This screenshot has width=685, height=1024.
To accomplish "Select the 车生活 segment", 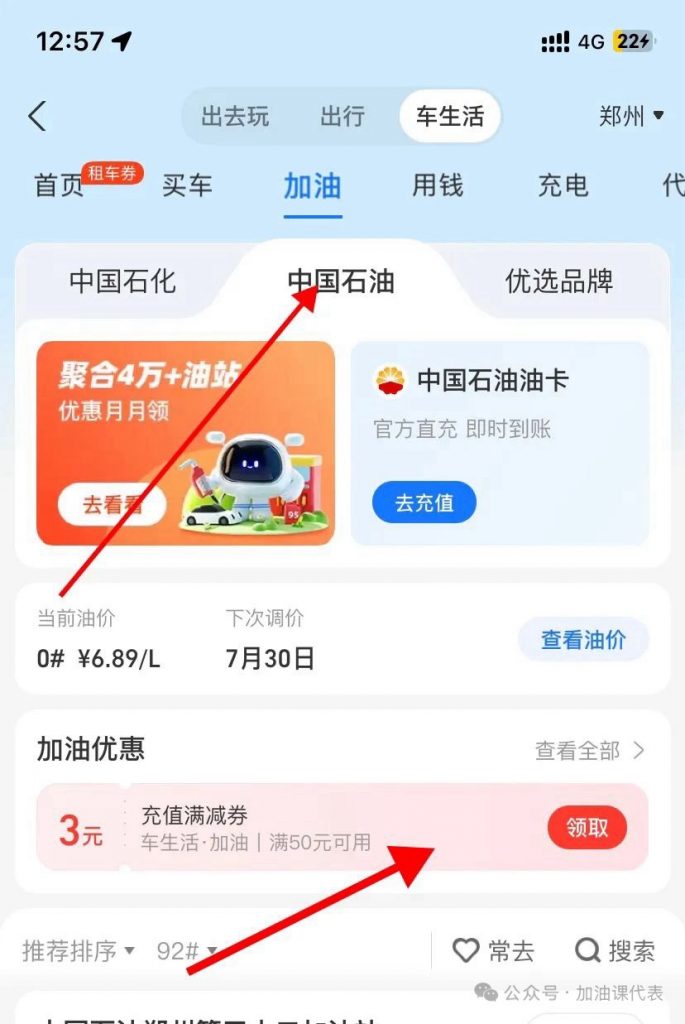I will point(449,117).
